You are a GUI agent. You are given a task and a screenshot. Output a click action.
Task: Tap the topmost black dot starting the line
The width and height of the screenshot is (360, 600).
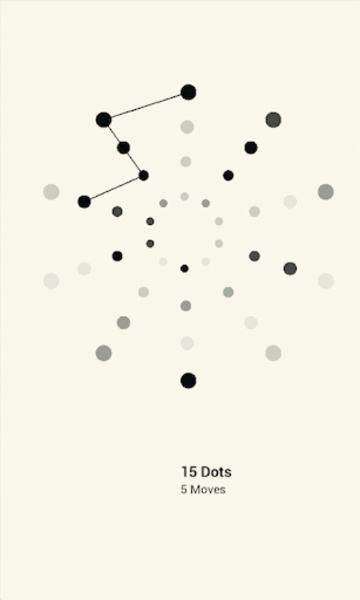[x=188, y=92]
